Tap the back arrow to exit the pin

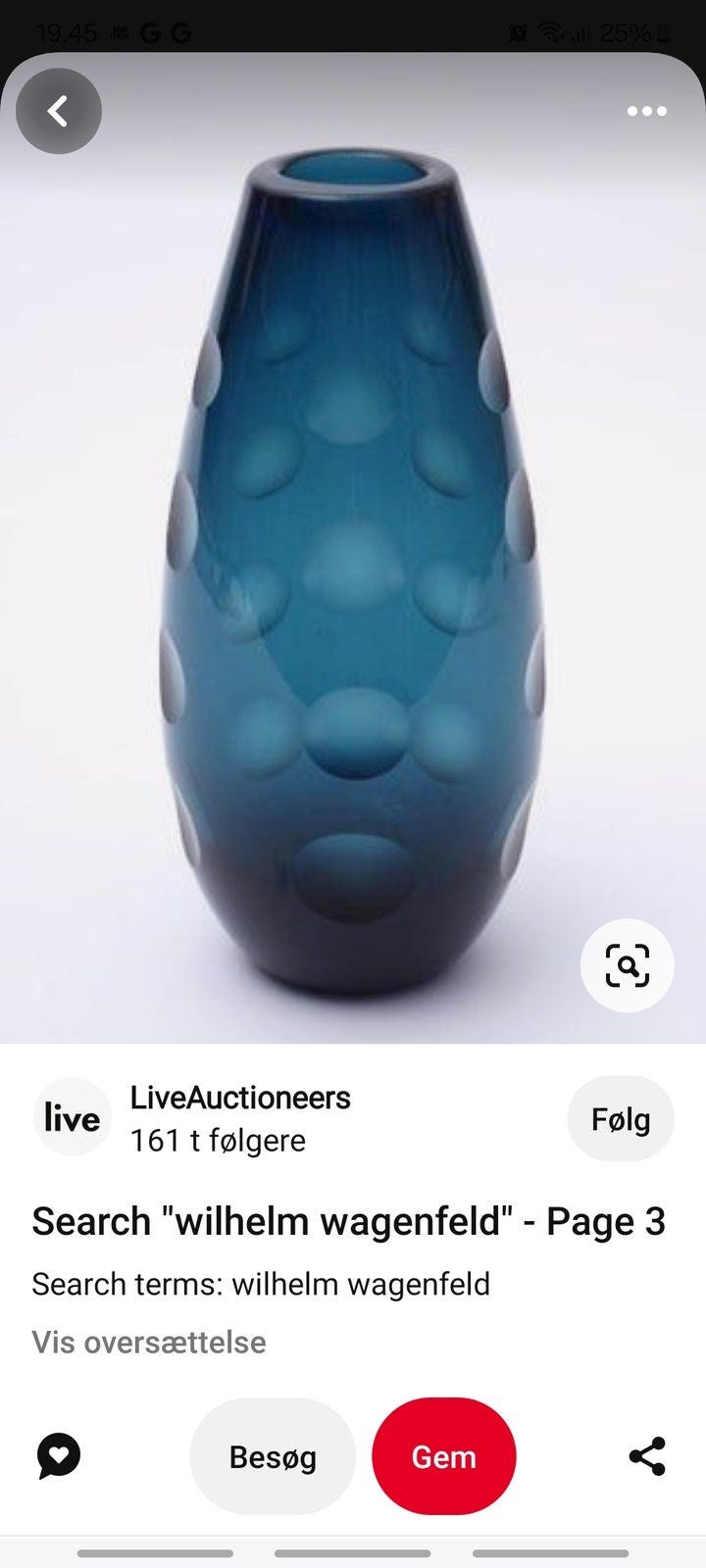[x=59, y=111]
